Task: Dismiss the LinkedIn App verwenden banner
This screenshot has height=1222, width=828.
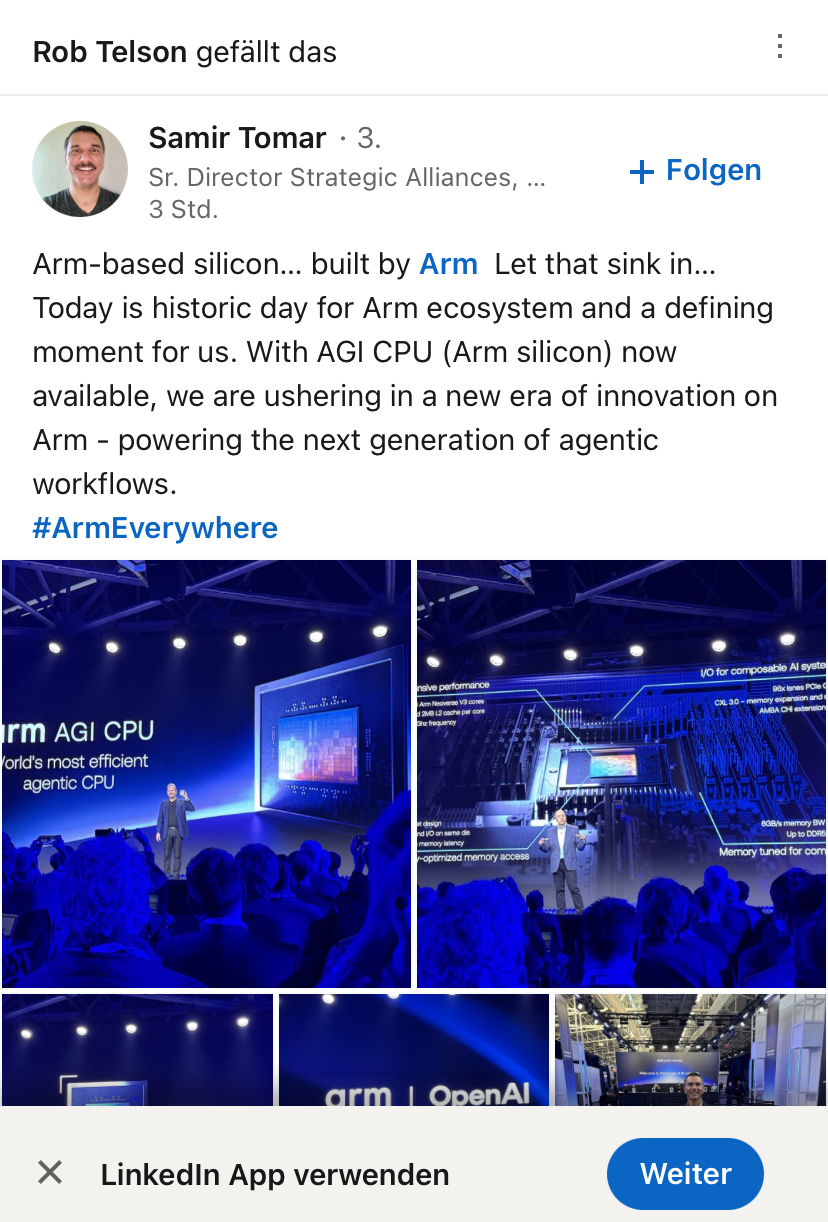Action: click(x=50, y=1173)
